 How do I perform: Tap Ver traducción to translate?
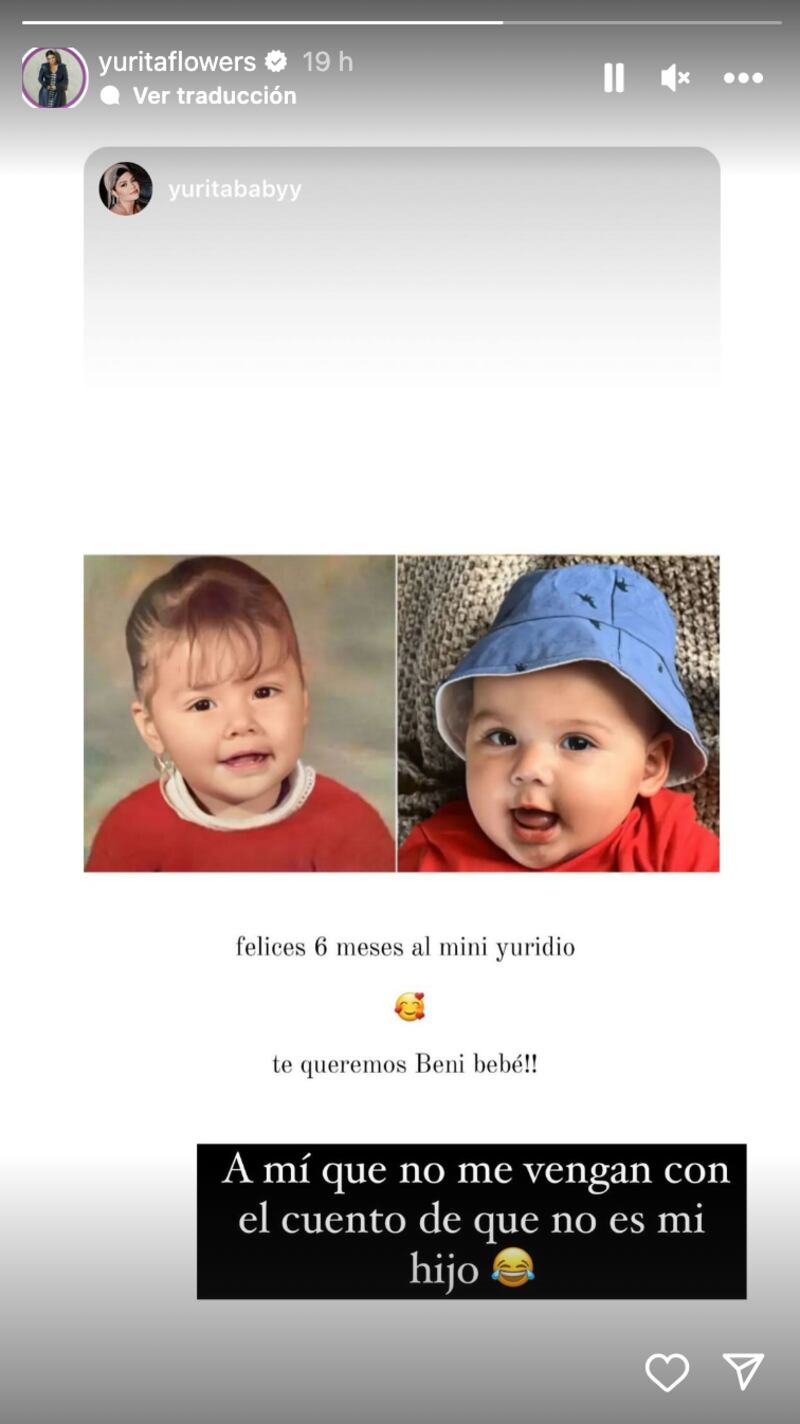tap(214, 96)
